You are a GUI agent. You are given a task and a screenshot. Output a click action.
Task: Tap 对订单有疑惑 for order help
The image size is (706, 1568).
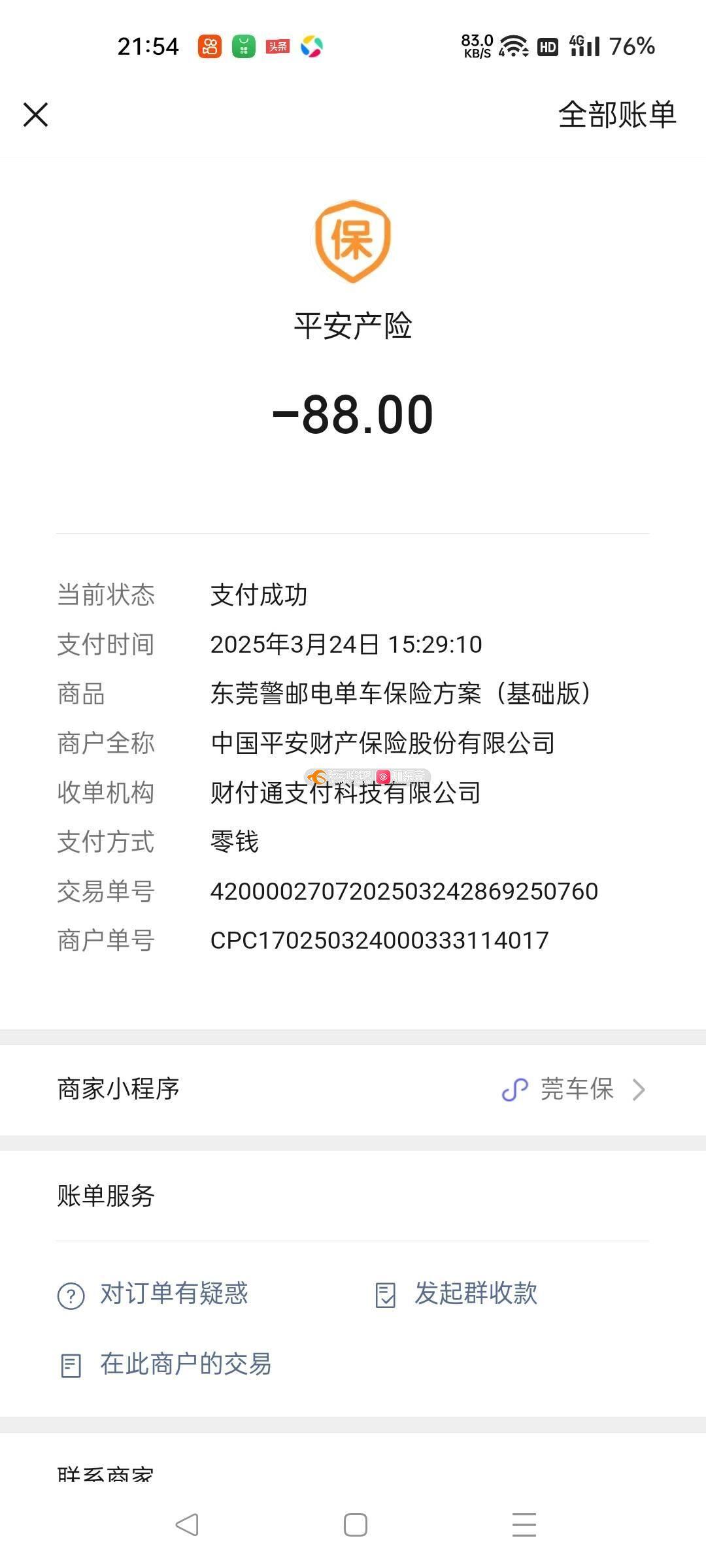point(154,1294)
